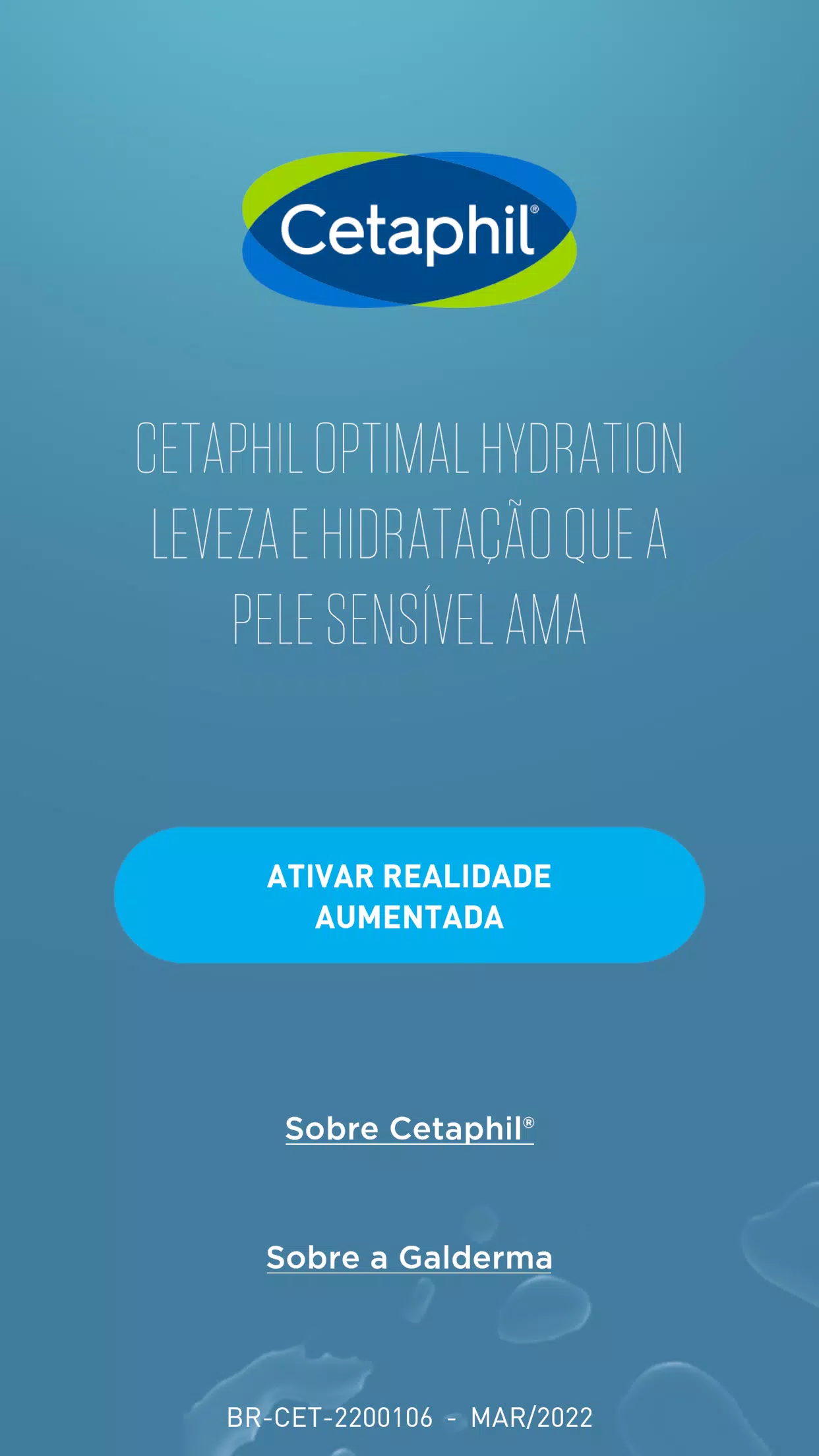This screenshot has width=819, height=1456.
Task: Open the Sobre Cetaphil link
Action: [x=409, y=1129]
